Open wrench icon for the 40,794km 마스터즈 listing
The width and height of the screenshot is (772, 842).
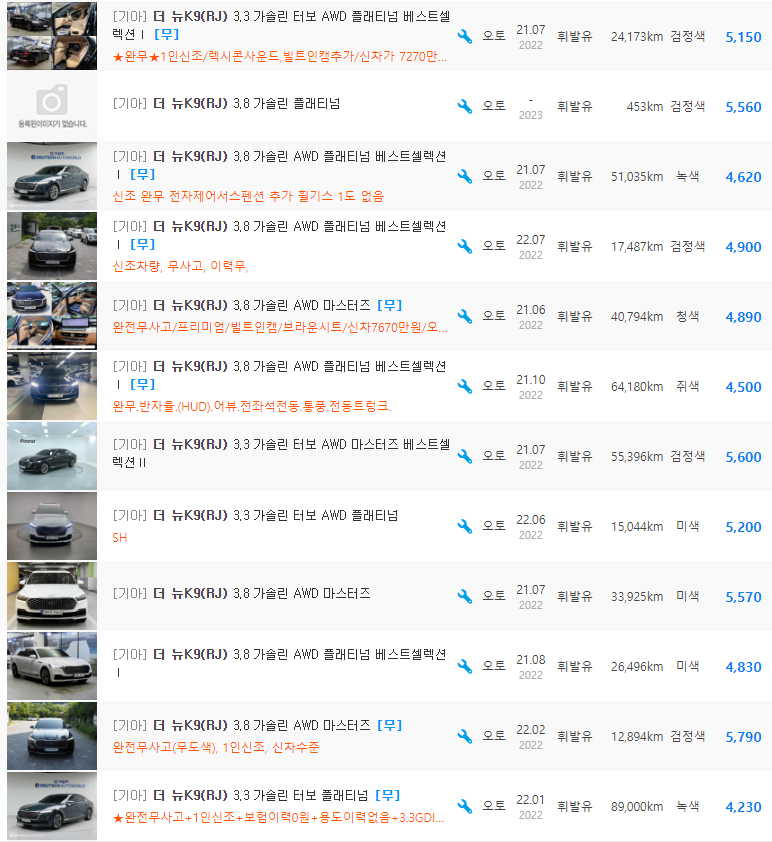[464, 316]
